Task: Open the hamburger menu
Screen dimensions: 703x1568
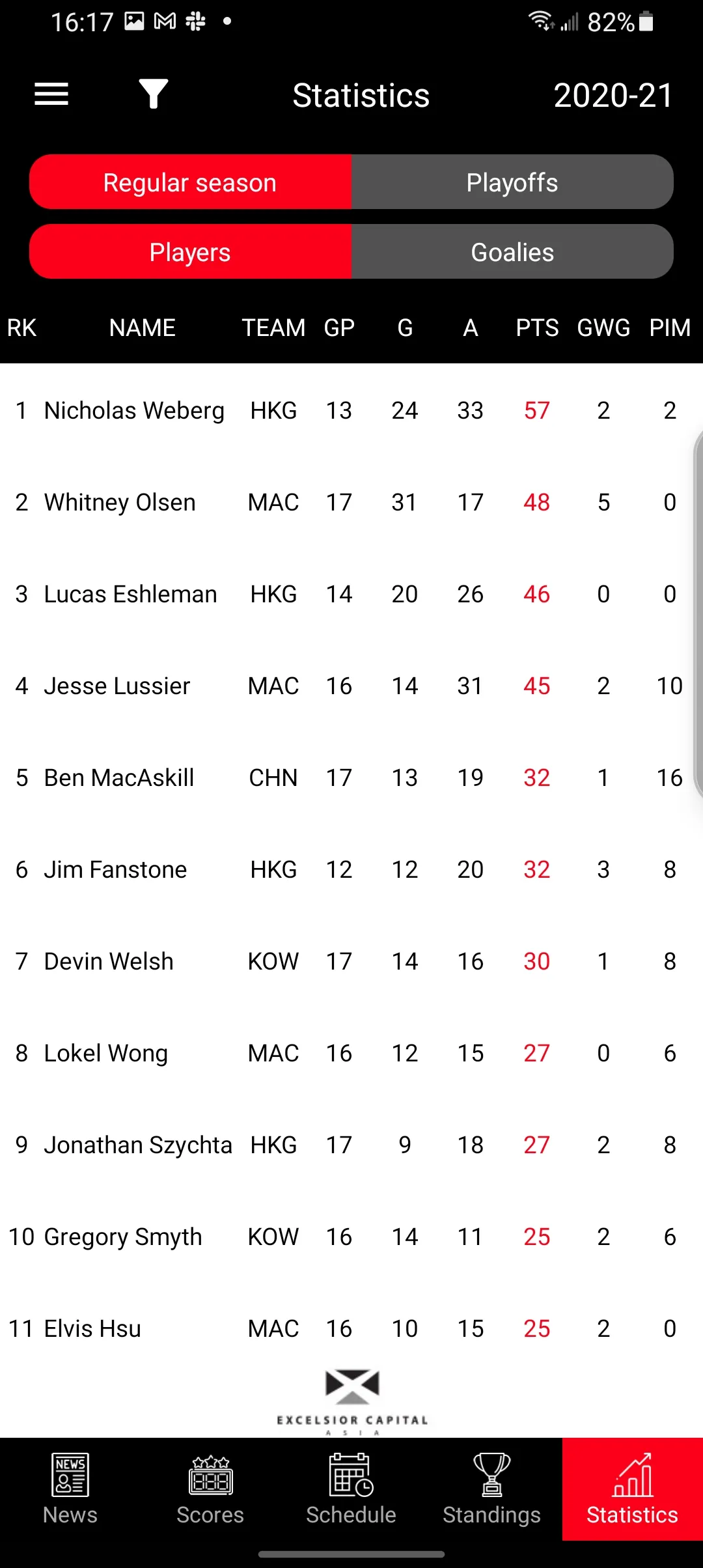Action: (x=51, y=94)
